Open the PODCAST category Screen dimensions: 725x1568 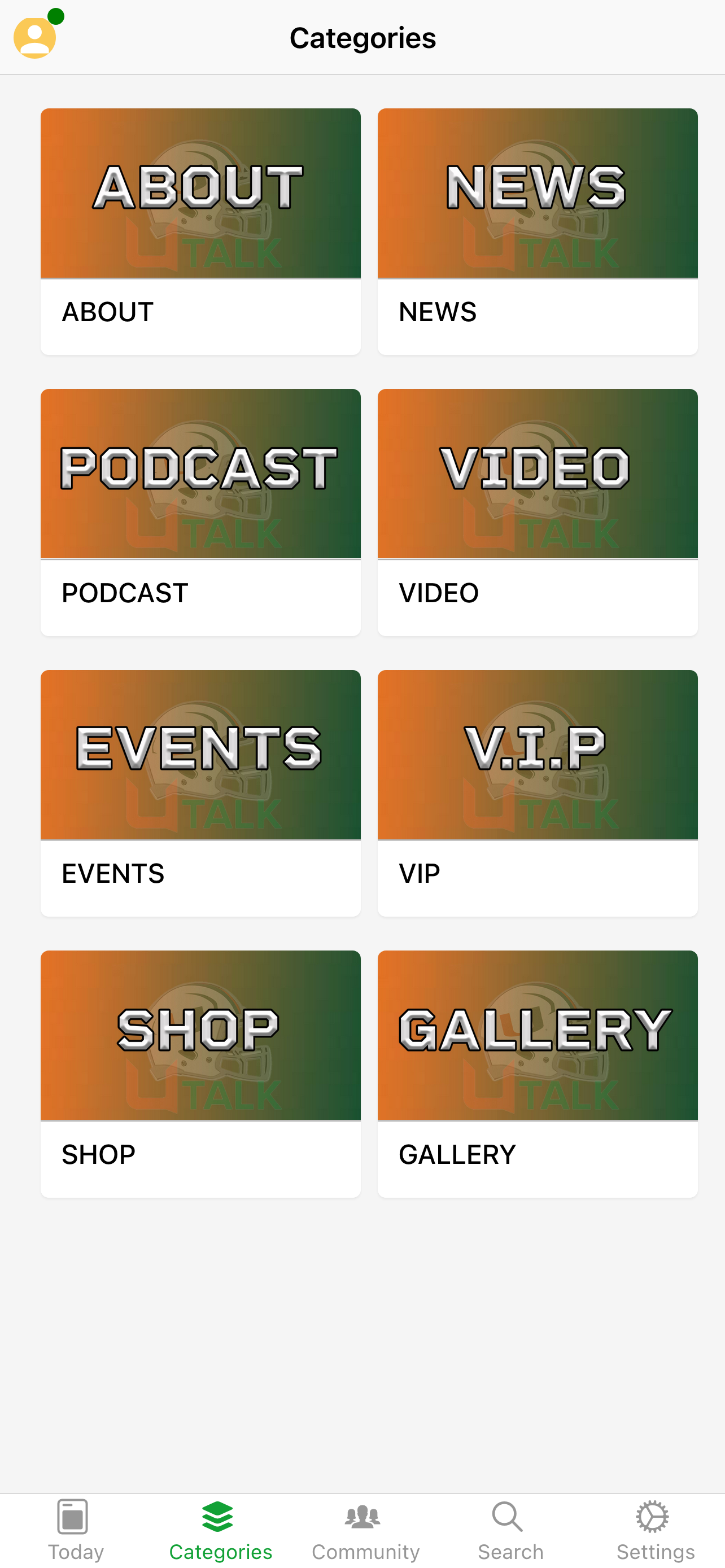pyautogui.click(x=200, y=511)
